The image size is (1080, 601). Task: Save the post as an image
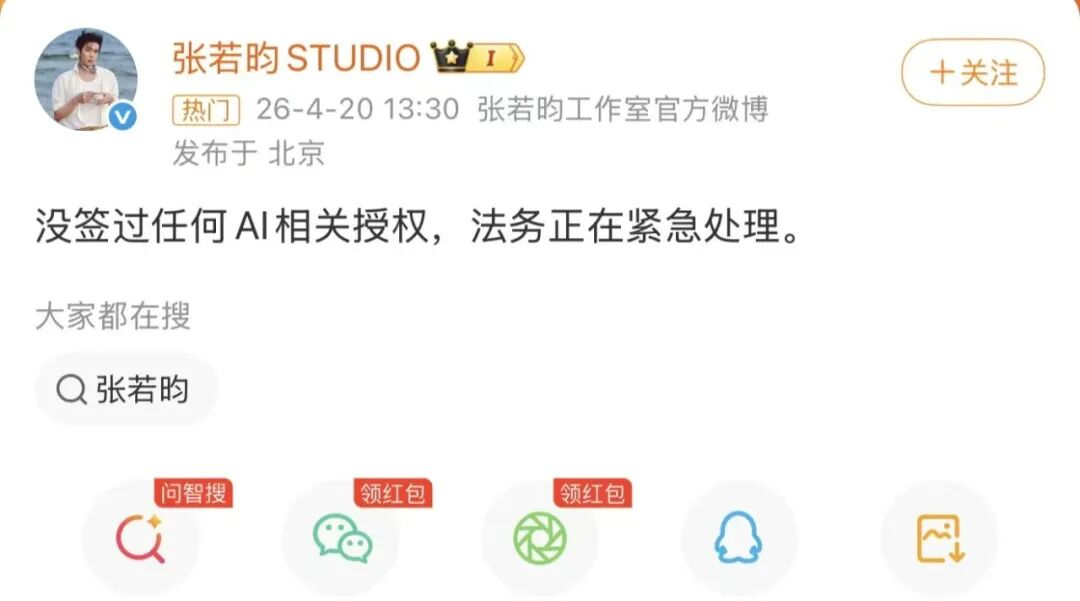(939, 539)
